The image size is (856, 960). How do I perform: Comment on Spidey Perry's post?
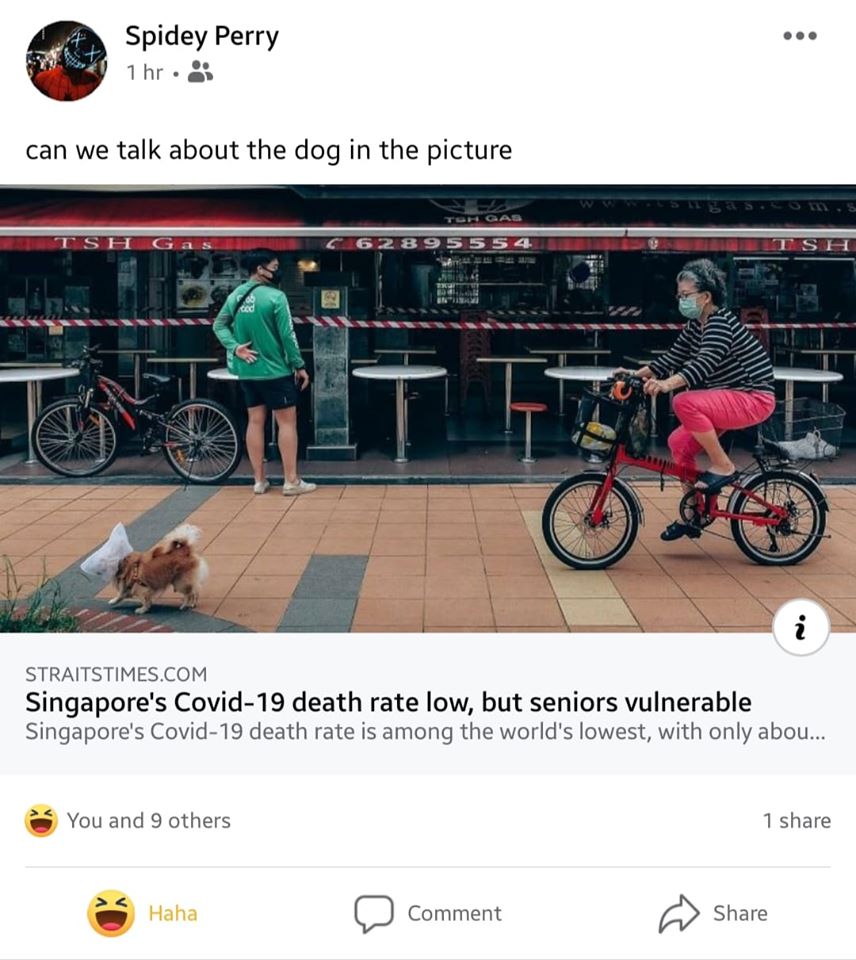(x=428, y=913)
